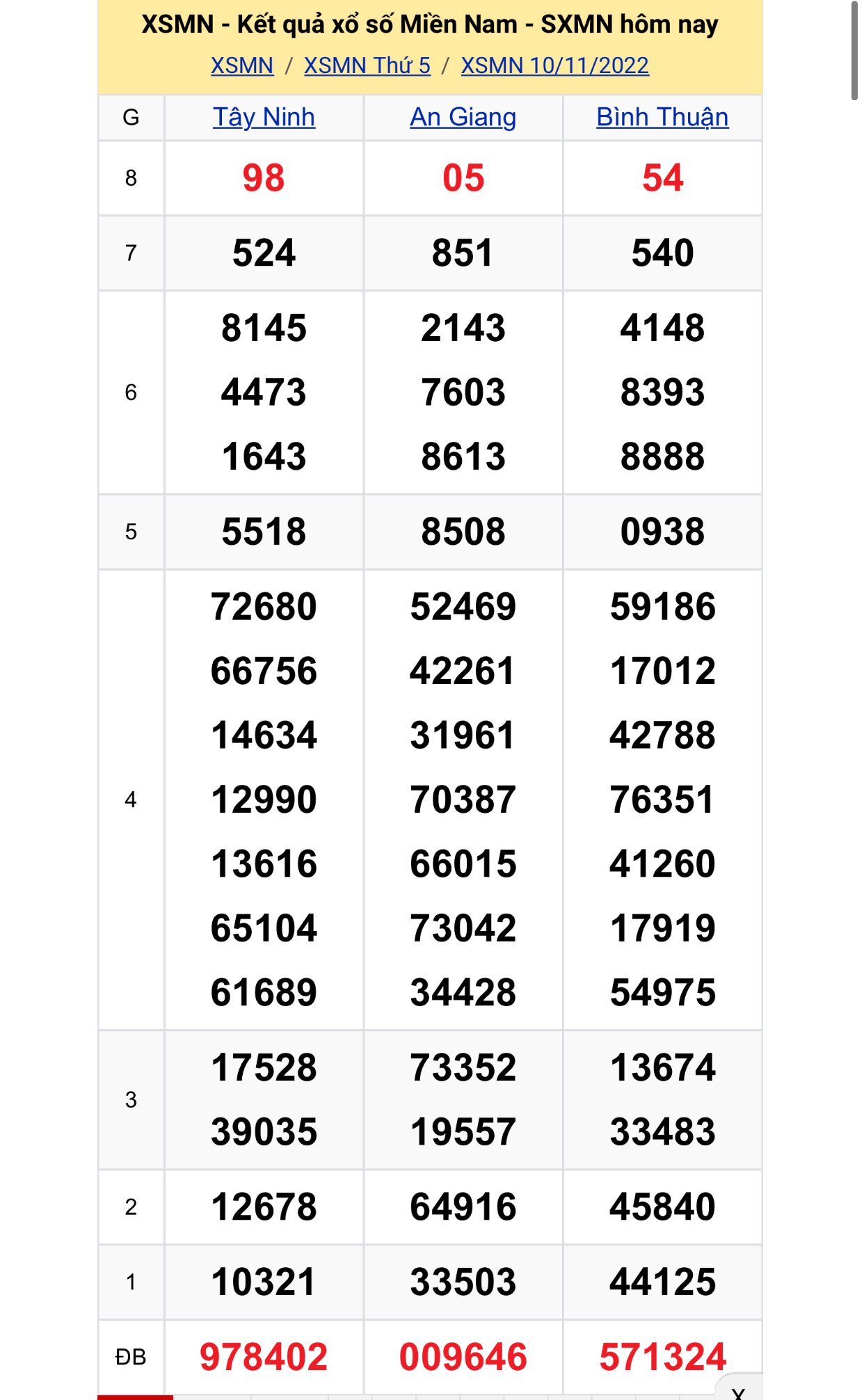
Task: Open An Giang lottery results
Action: [463, 117]
